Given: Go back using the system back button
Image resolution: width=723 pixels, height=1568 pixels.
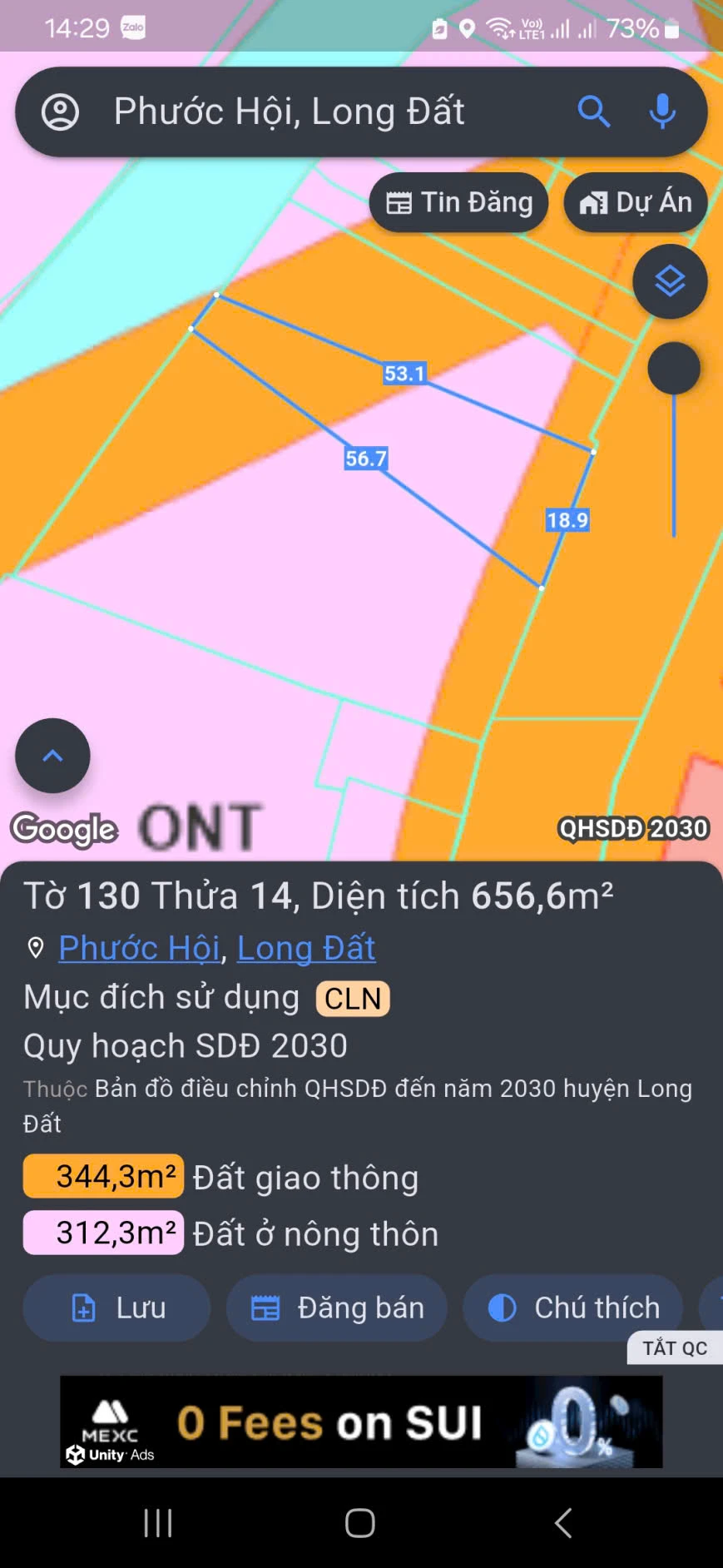Looking at the screenshot, I should point(563,1523).
